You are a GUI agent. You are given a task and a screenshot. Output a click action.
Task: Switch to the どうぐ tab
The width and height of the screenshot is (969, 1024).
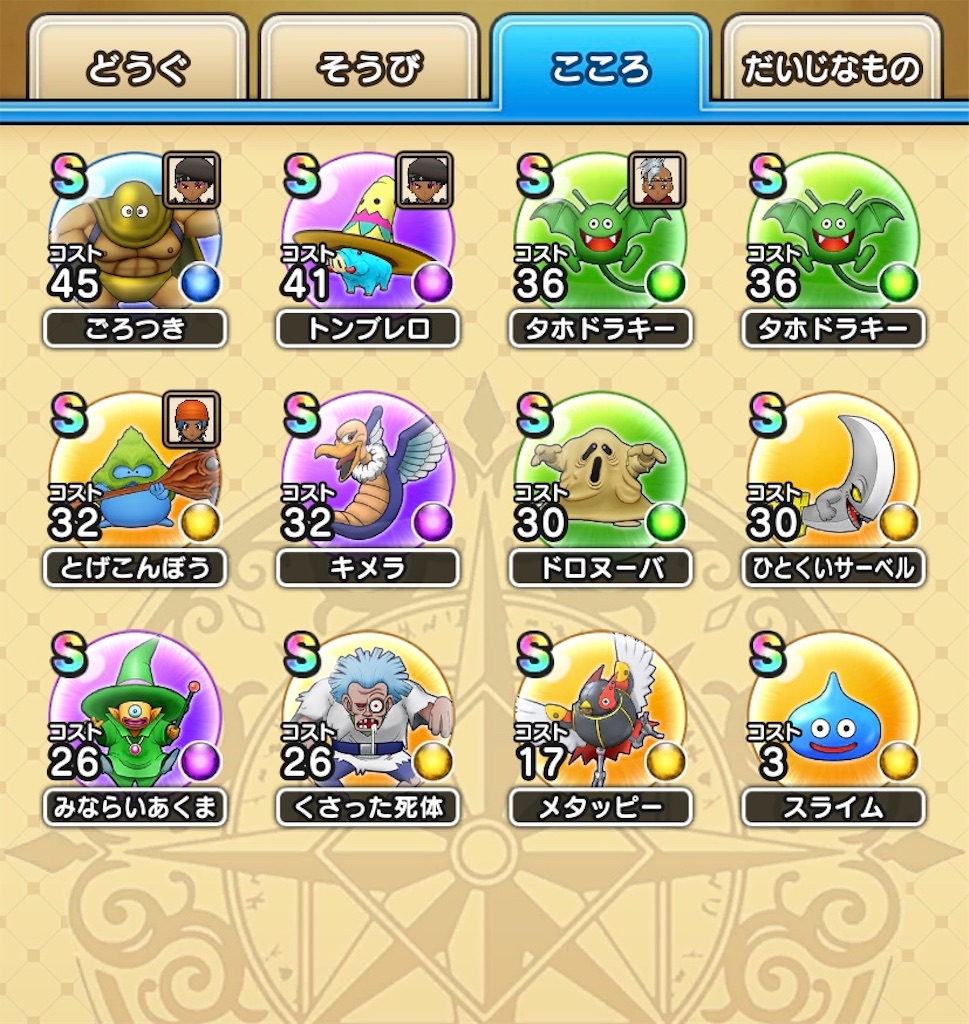click(x=137, y=68)
